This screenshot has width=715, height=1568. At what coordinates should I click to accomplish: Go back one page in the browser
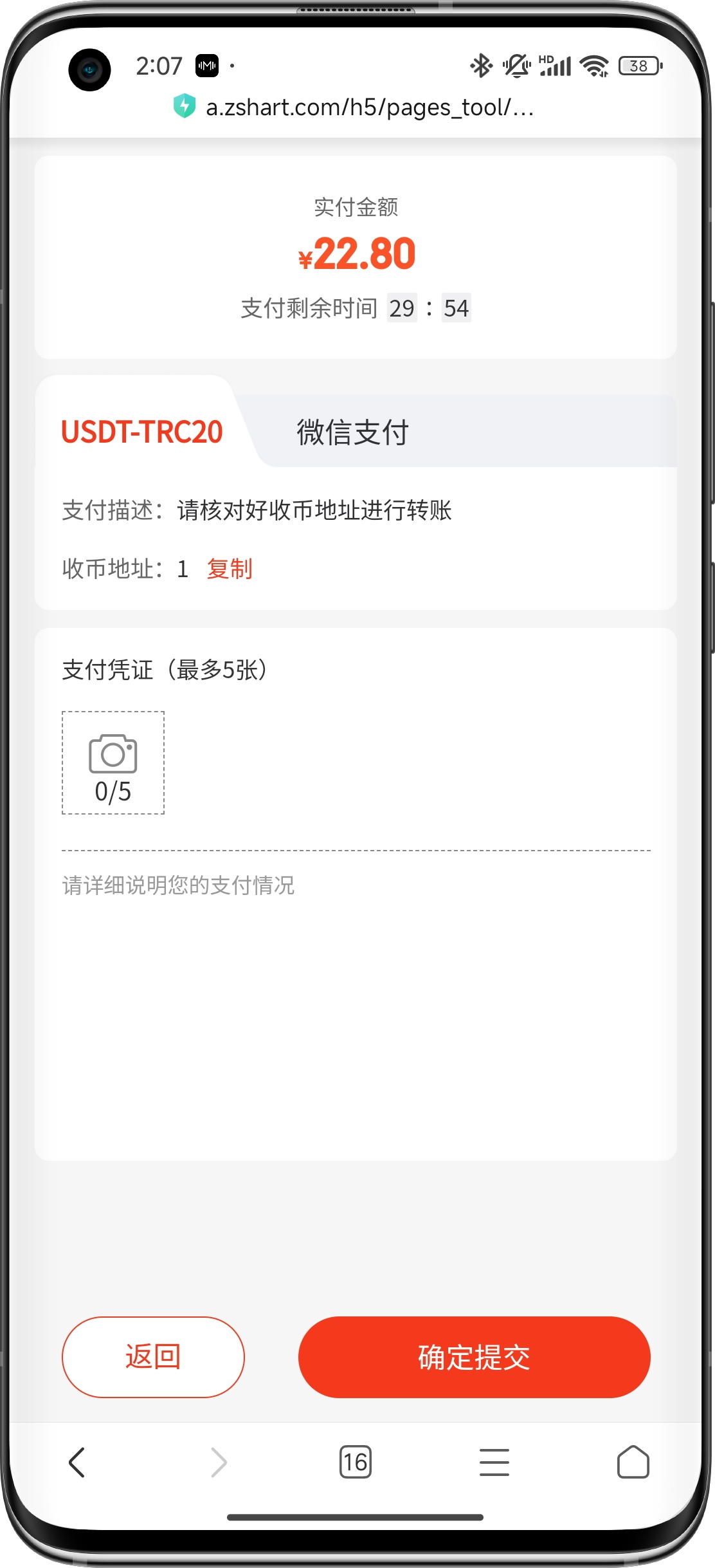click(x=77, y=1462)
